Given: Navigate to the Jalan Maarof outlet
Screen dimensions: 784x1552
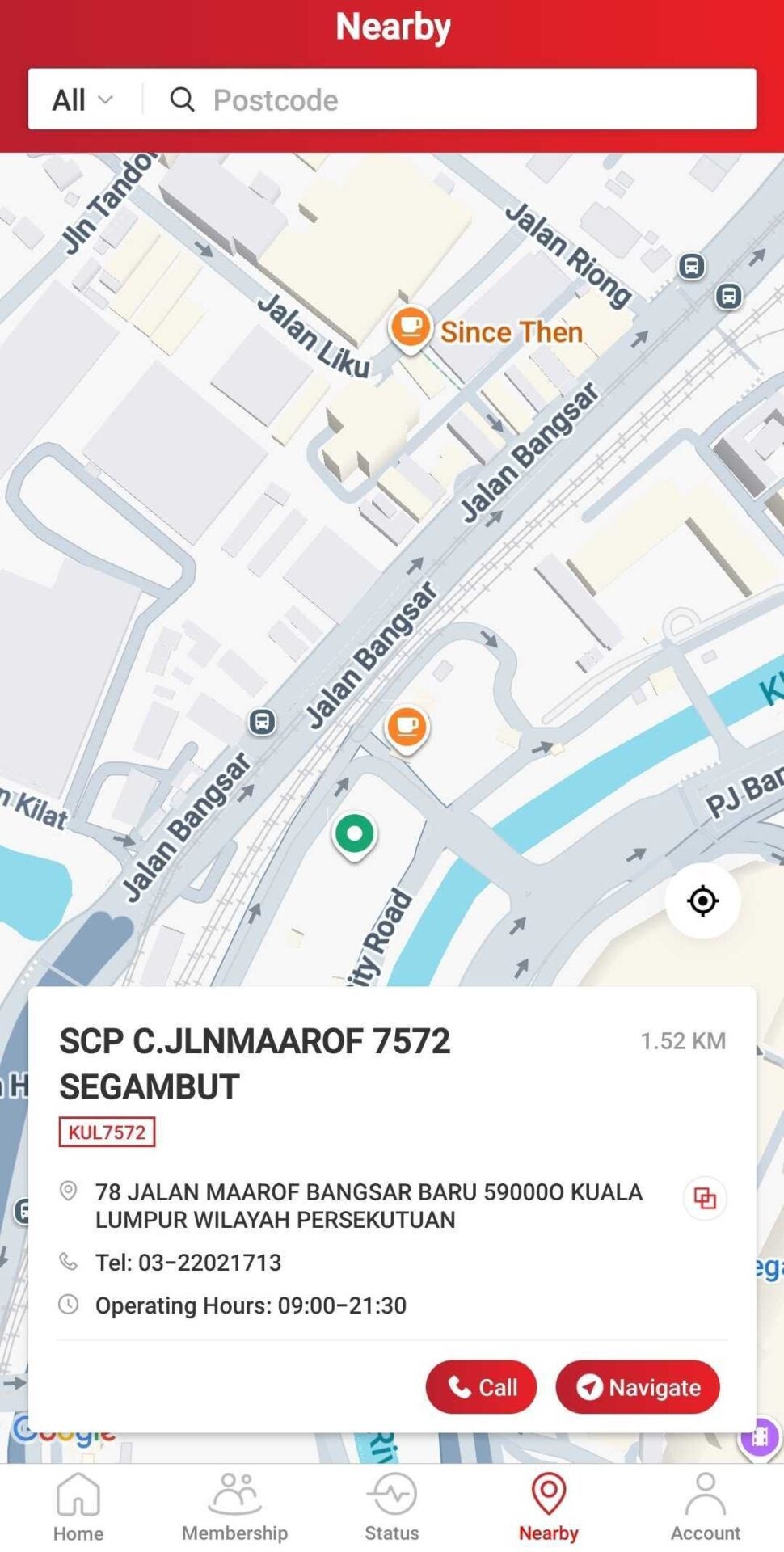Looking at the screenshot, I should (638, 1387).
